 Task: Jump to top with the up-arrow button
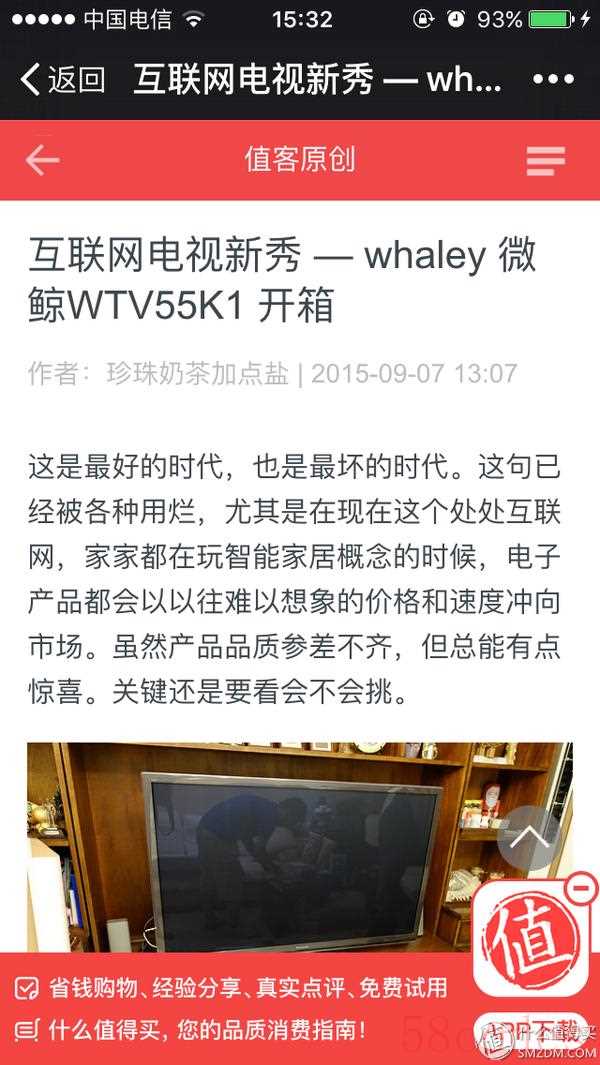[x=530, y=837]
